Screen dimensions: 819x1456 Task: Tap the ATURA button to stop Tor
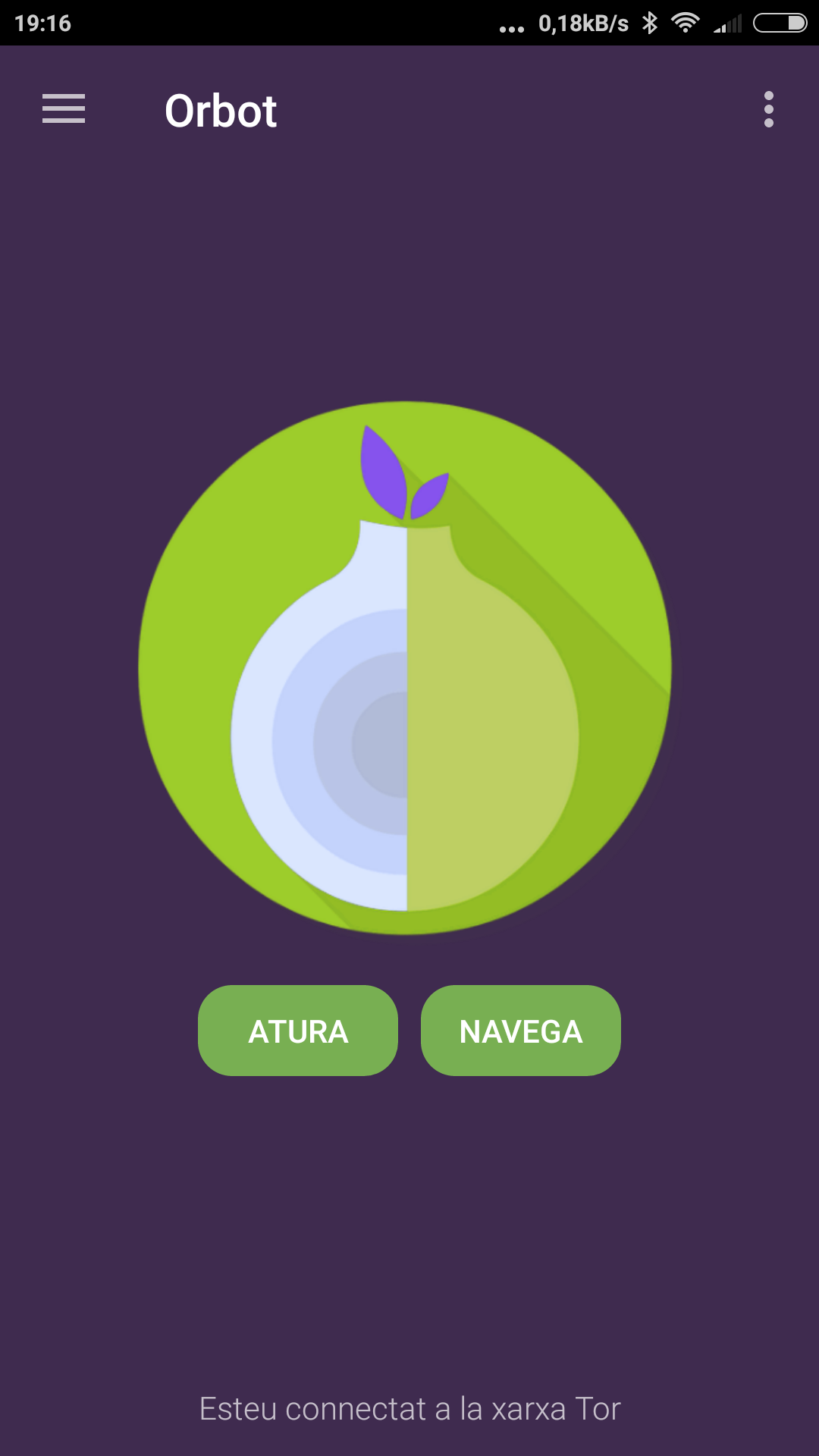point(298,1031)
